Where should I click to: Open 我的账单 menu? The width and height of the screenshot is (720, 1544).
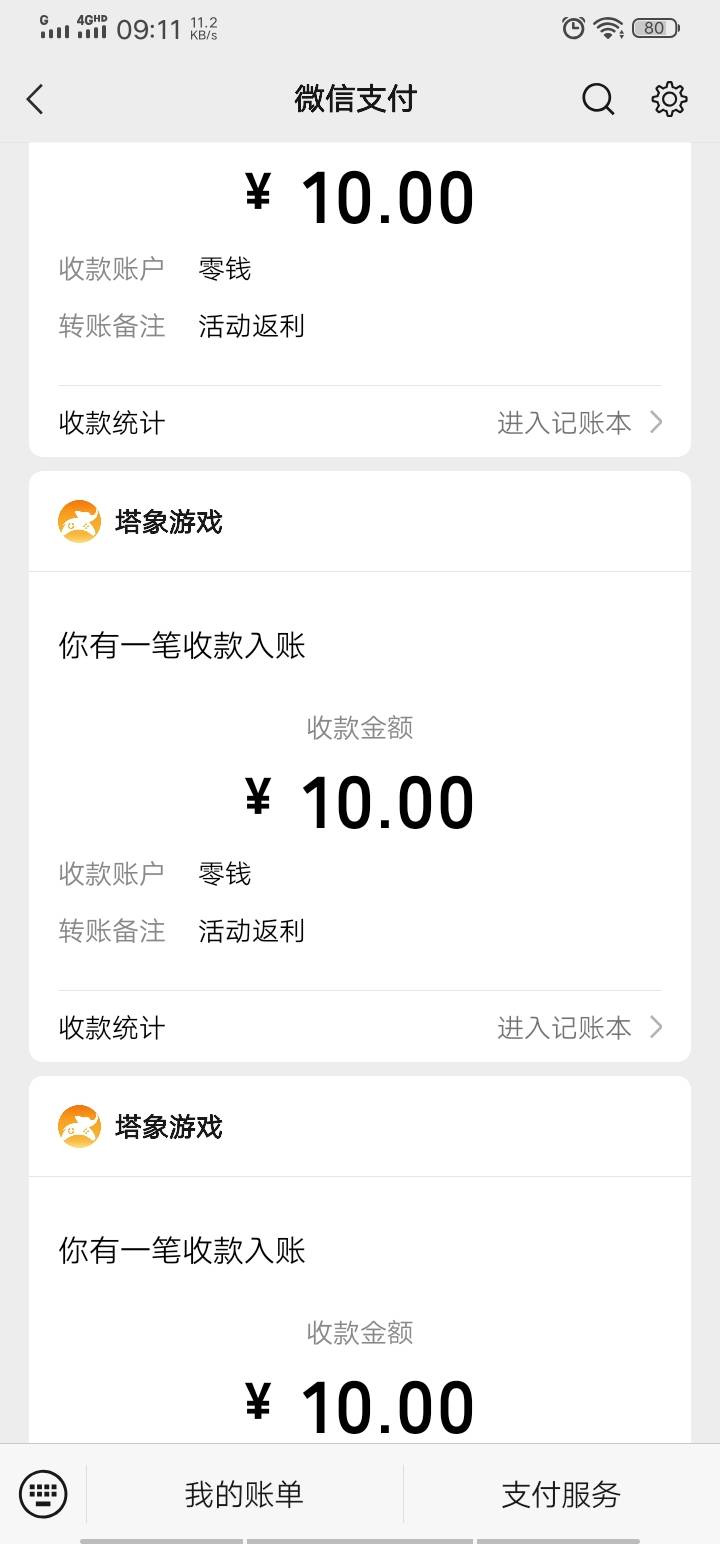click(x=244, y=1494)
